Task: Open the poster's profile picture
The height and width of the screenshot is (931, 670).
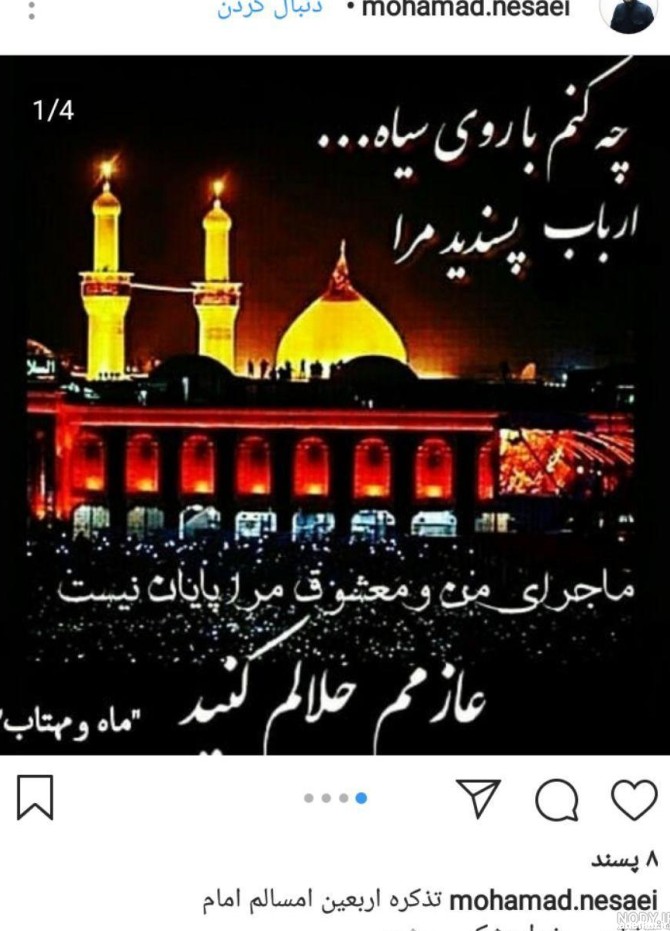Action: pyautogui.click(x=632, y=12)
